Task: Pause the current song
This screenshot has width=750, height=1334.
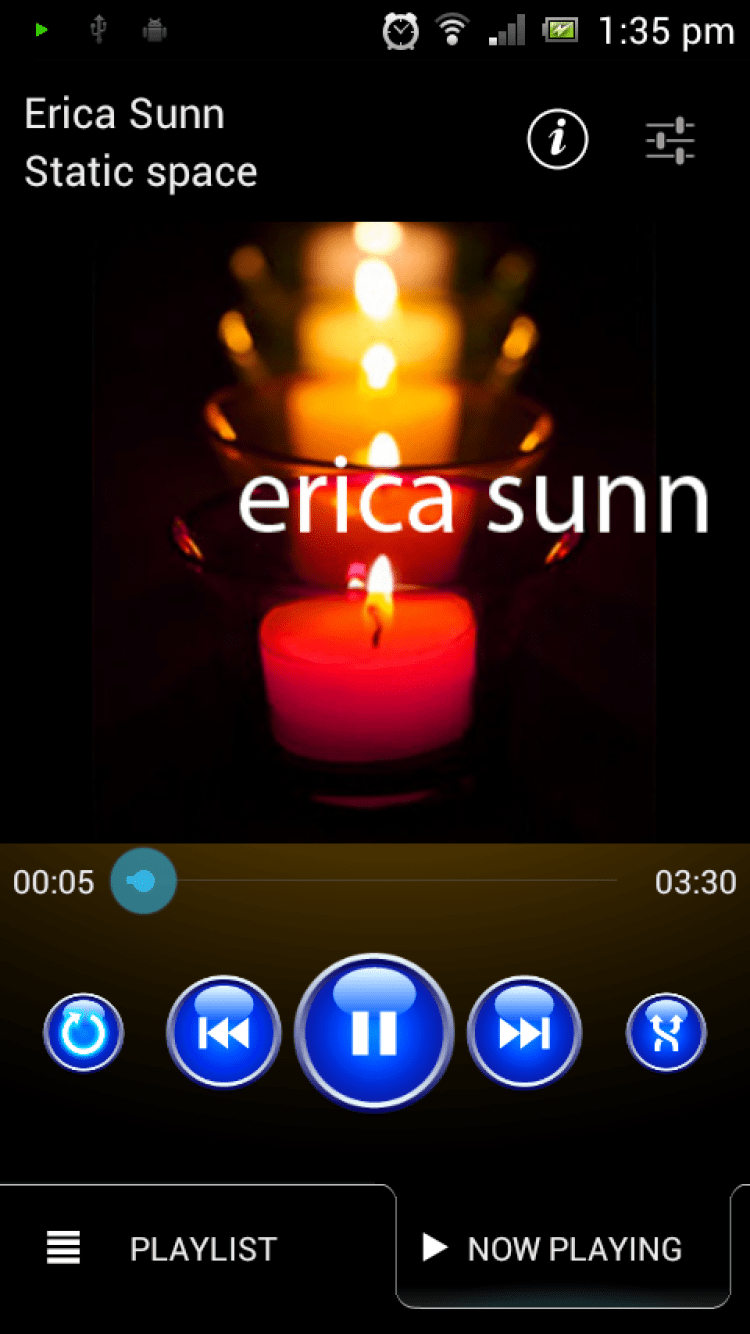Action: point(374,1032)
